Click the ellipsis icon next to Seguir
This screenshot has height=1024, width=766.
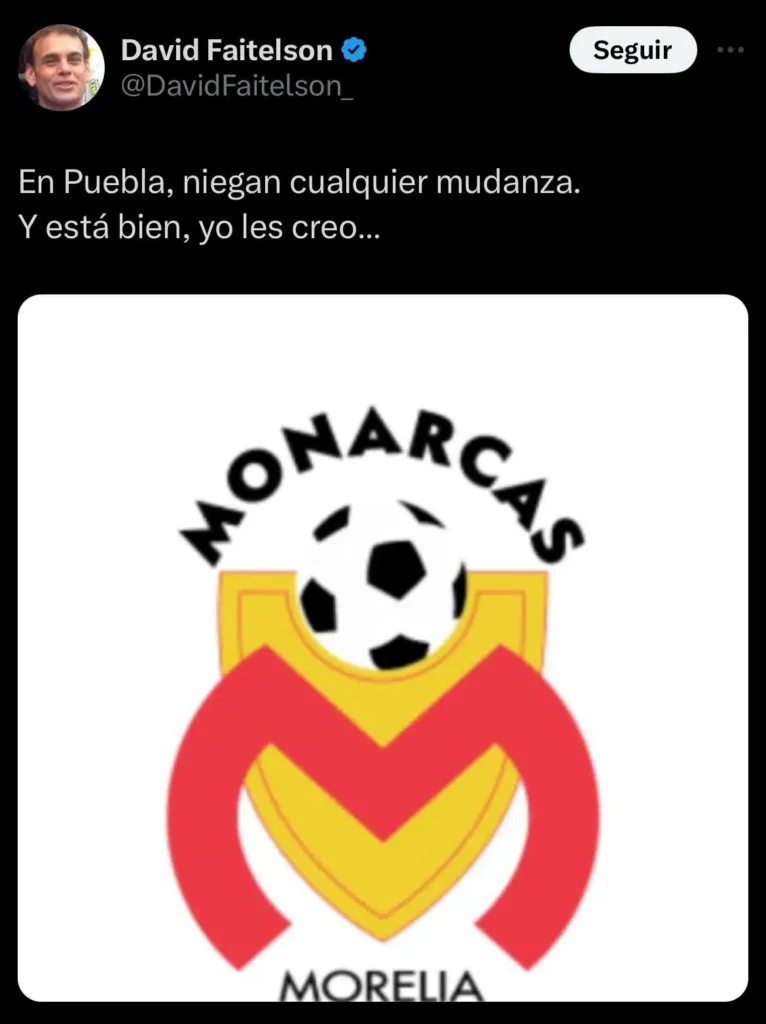[x=729, y=50]
